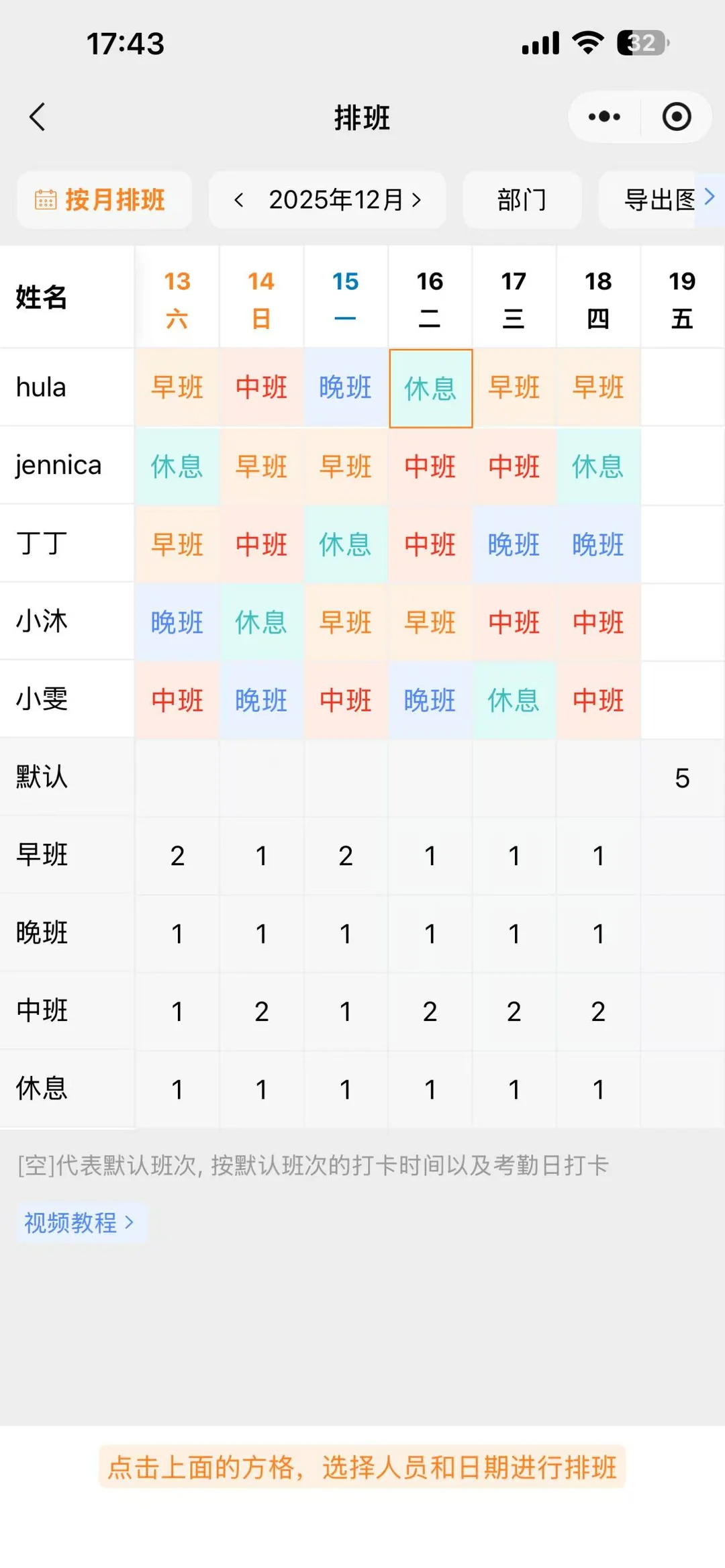Open the 视频教程 disclosure link
This screenshot has height=1568, width=725.
pyautogui.click(x=80, y=1222)
